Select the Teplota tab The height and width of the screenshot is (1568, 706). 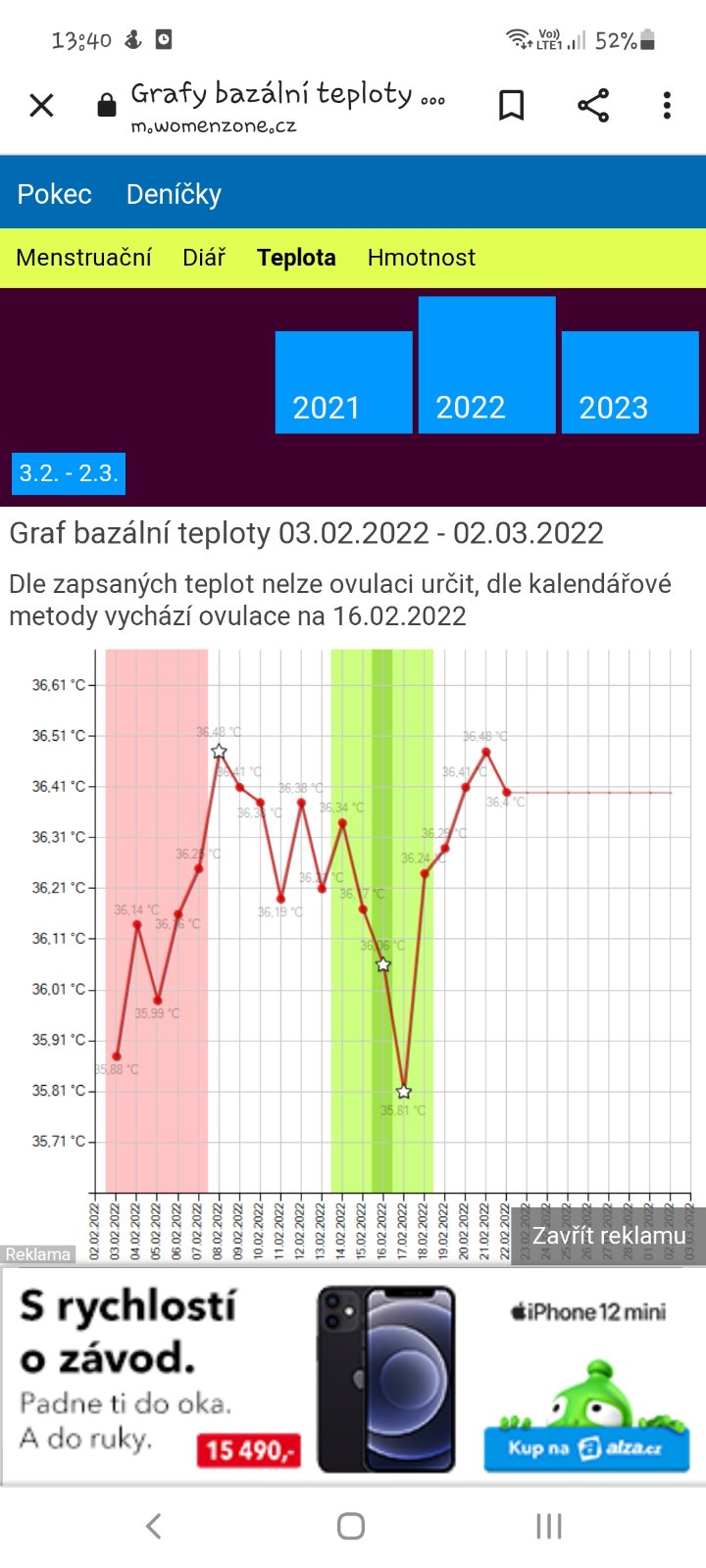click(296, 258)
